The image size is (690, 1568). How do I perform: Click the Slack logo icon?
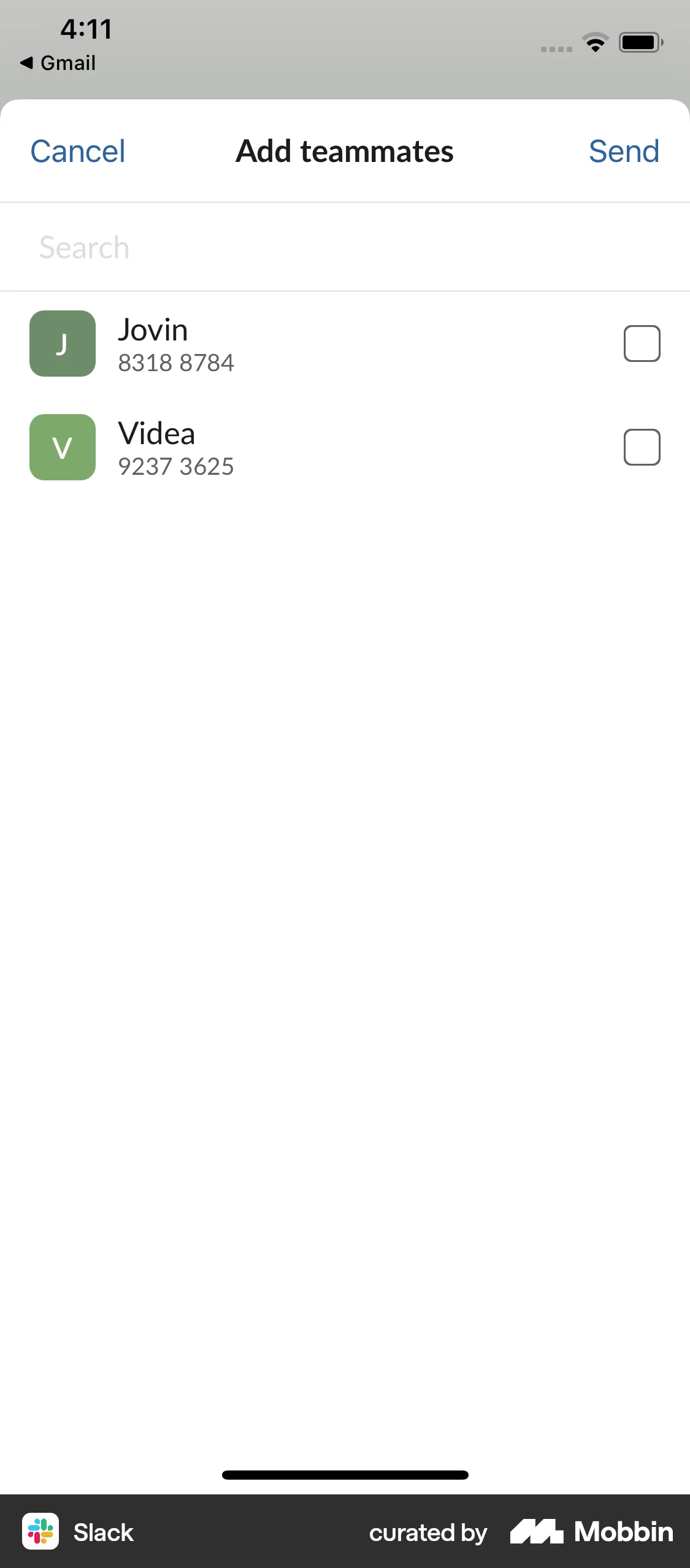click(x=40, y=1532)
